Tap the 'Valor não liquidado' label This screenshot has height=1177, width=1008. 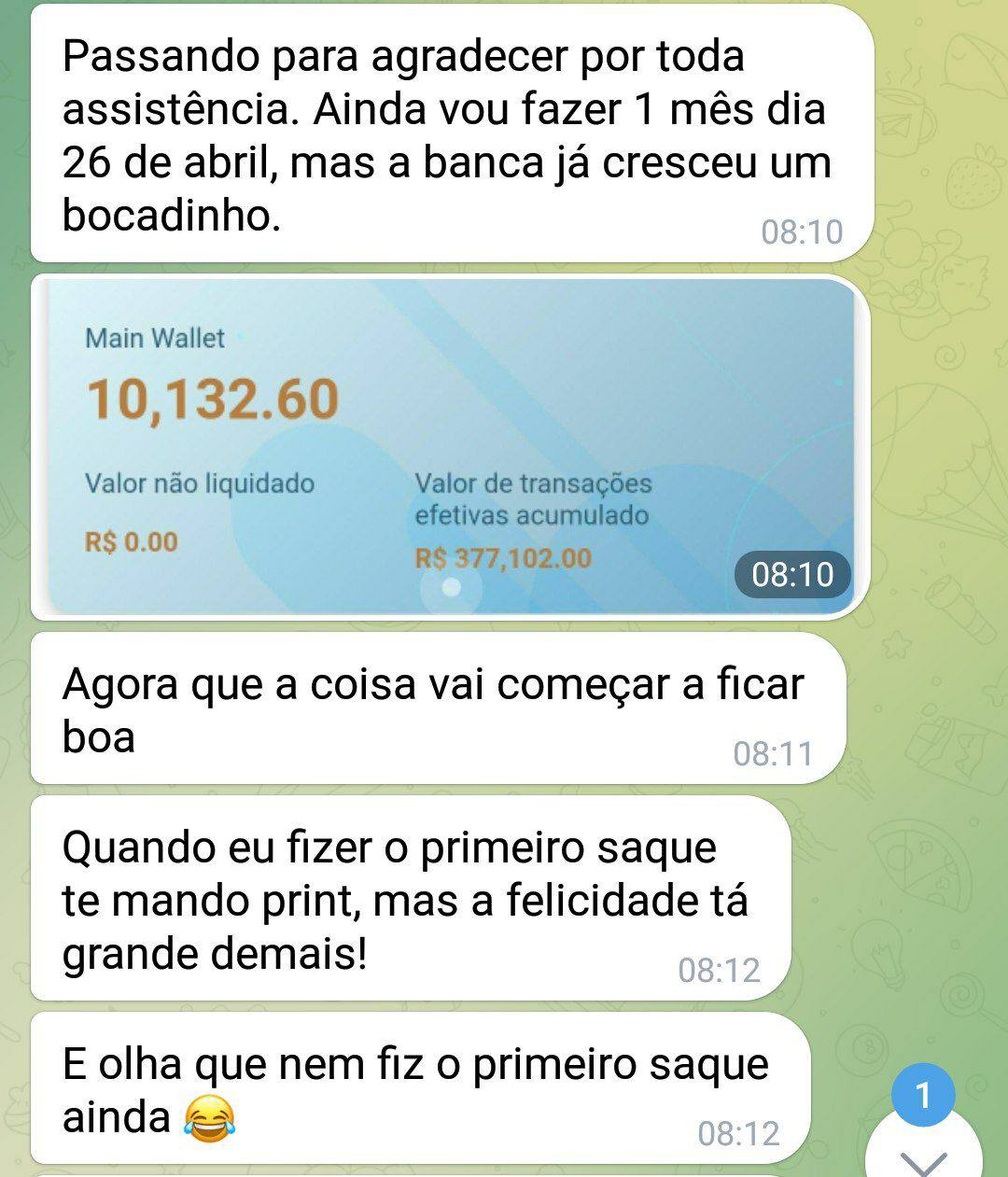200,483
